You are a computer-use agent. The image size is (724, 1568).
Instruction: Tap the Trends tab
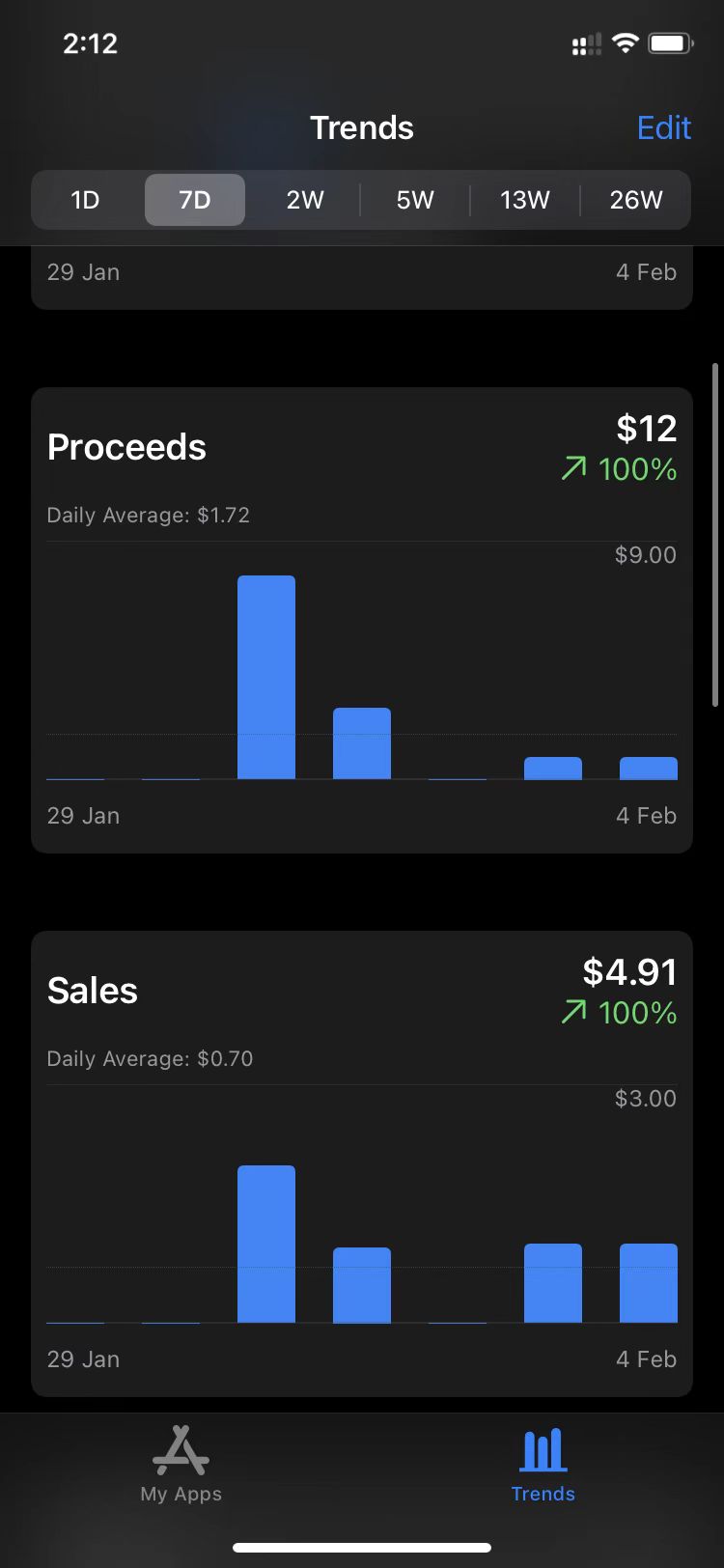pyautogui.click(x=543, y=1463)
